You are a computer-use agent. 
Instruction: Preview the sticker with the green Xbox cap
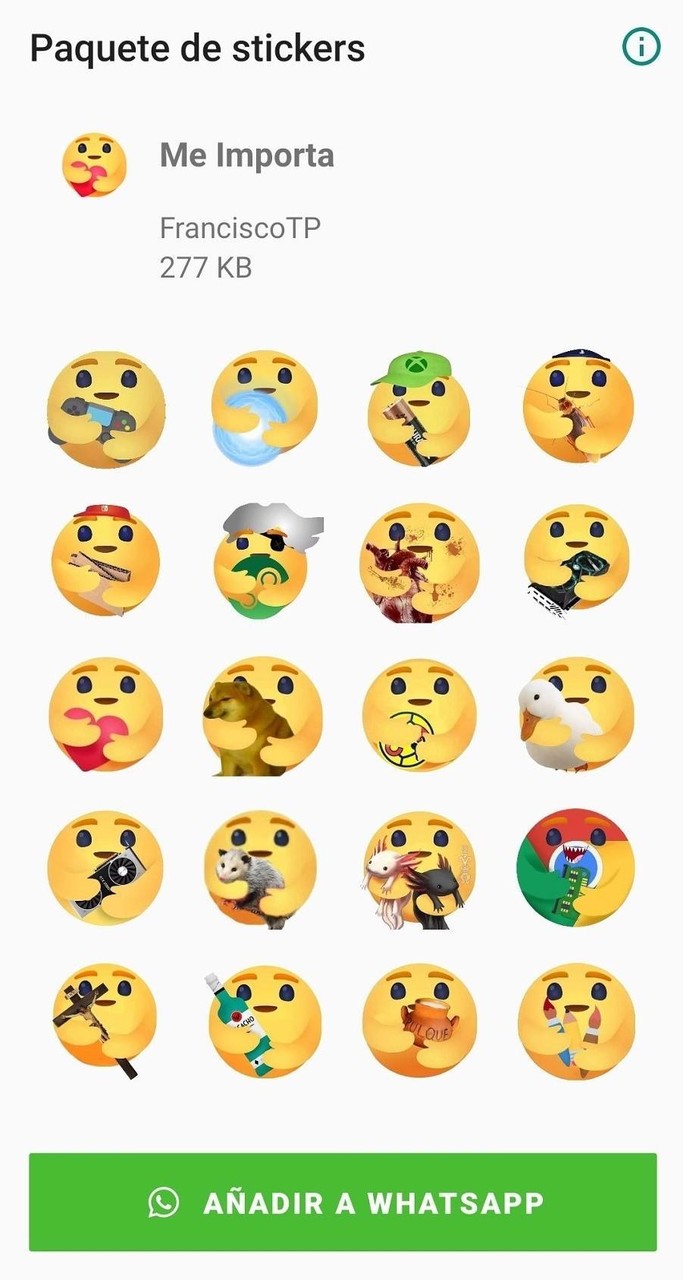[x=420, y=408]
